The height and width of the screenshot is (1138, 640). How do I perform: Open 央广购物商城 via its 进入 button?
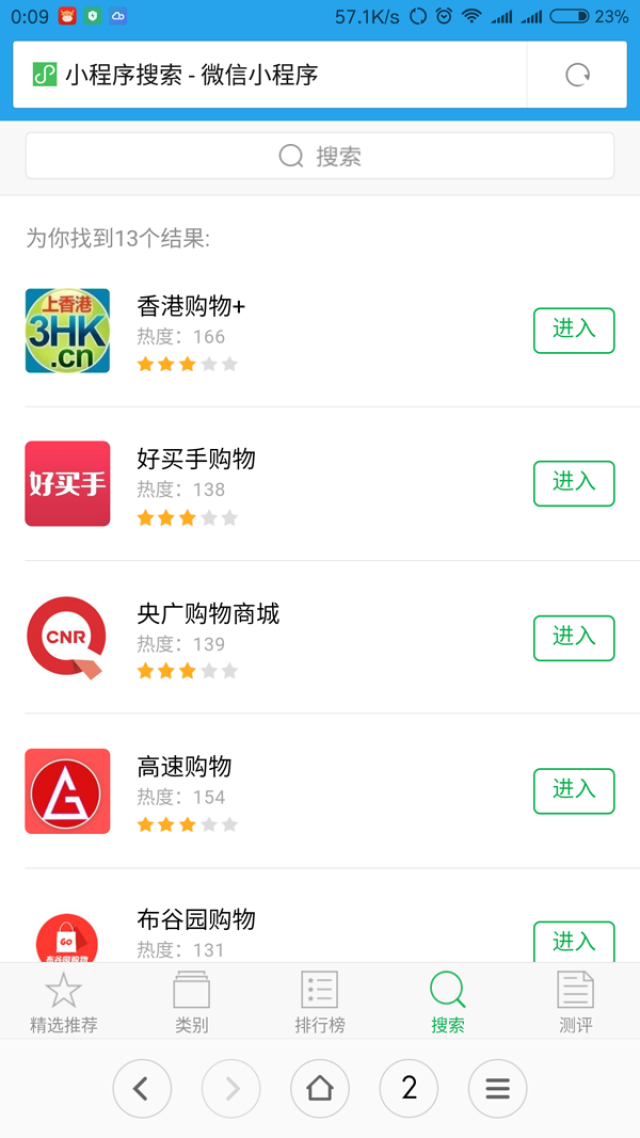point(573,637)
